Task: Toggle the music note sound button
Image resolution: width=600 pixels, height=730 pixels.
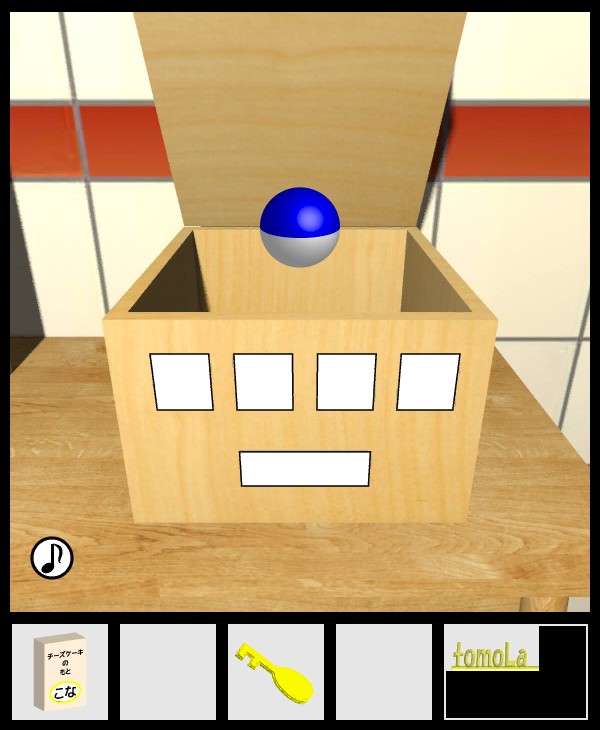Action: (52, 558)
